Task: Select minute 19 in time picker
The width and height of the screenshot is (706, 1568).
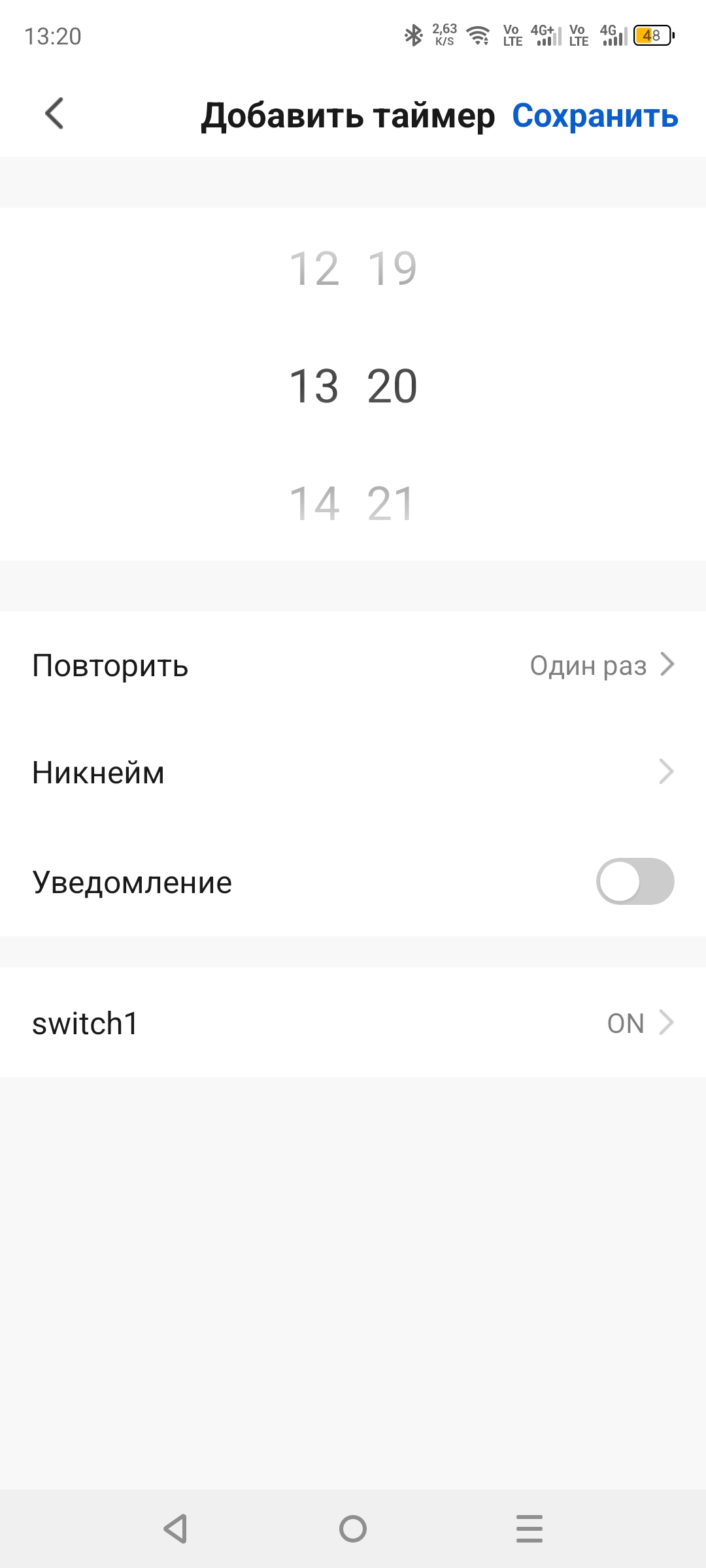Action: 392,269
